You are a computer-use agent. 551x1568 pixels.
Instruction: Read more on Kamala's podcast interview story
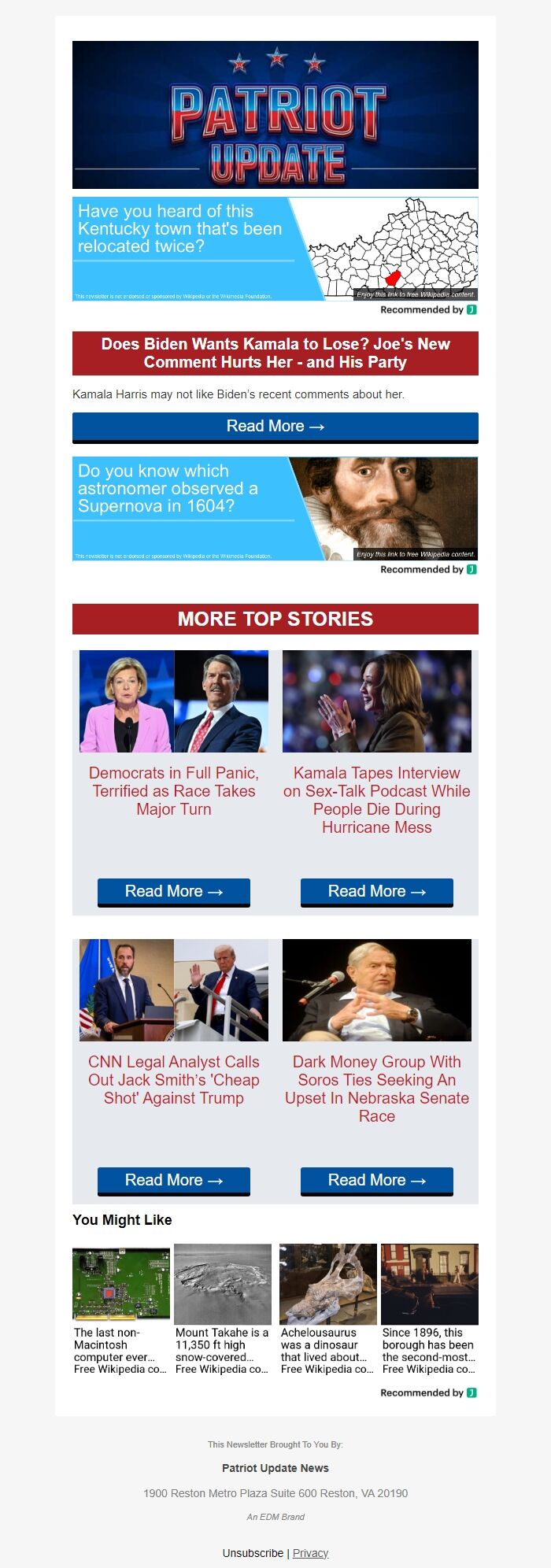pos(377,892)
